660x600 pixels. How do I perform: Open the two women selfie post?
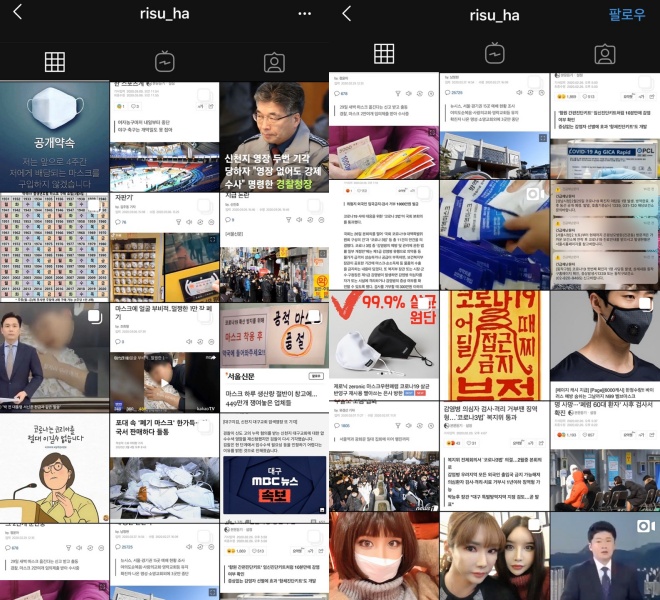tap(494, 556)
